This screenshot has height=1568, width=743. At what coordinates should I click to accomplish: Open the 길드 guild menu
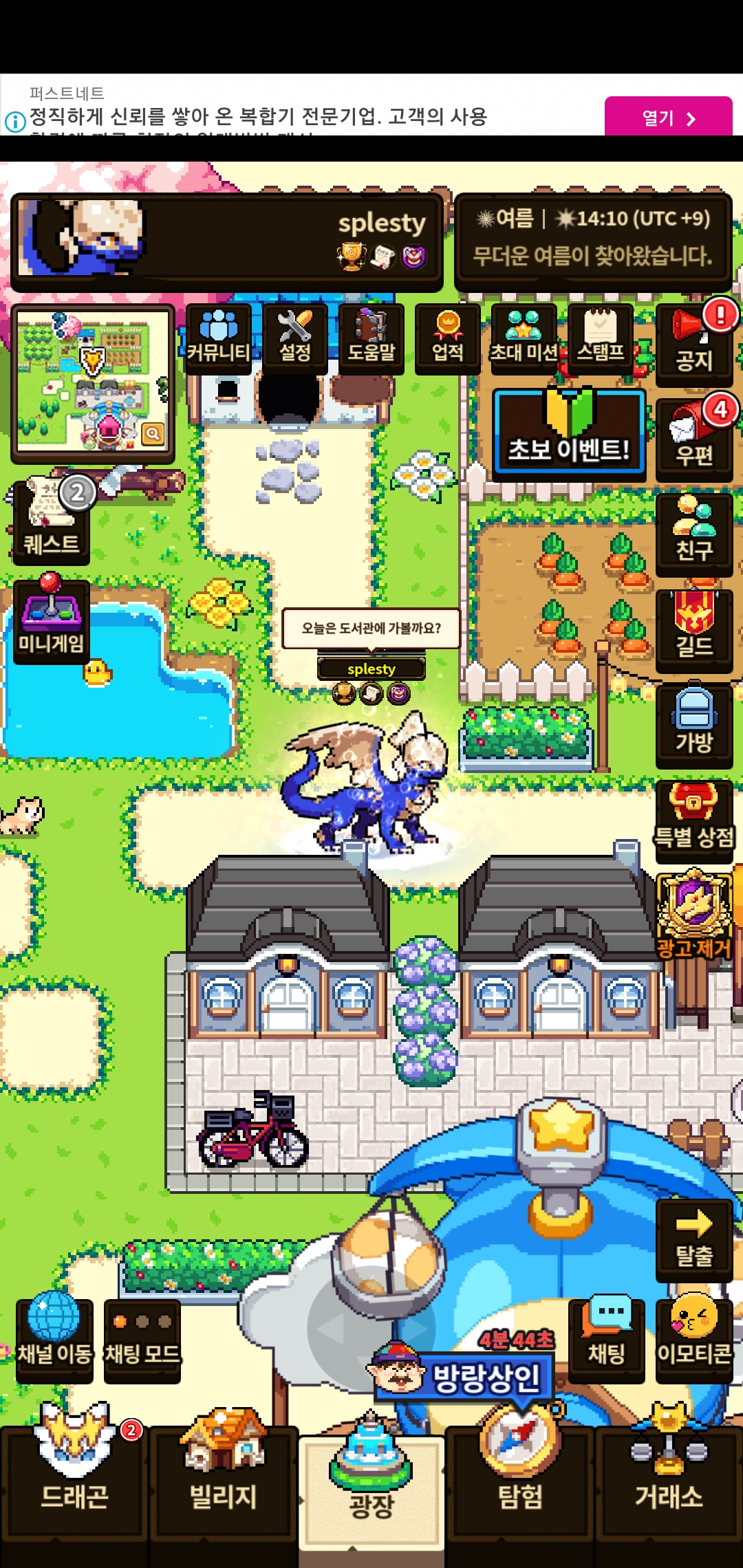tap(693, 630)
